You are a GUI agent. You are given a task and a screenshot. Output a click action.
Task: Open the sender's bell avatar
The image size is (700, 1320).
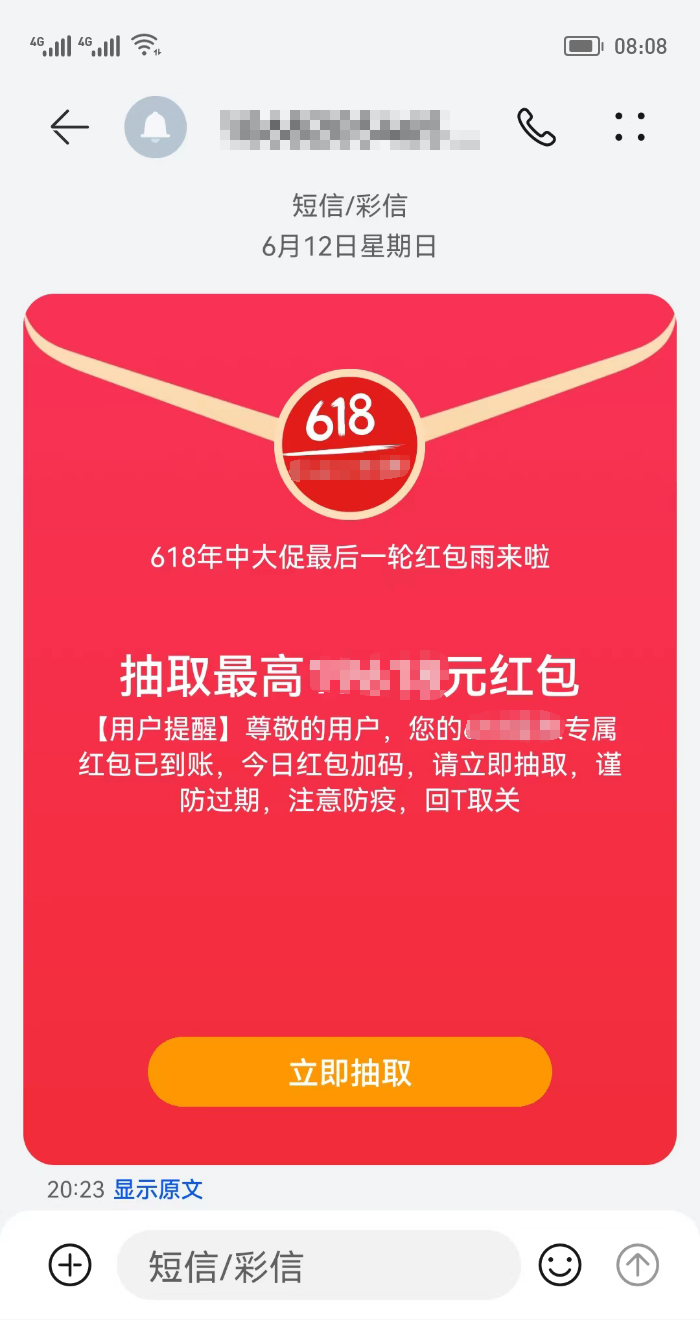(x=155, y=127)
